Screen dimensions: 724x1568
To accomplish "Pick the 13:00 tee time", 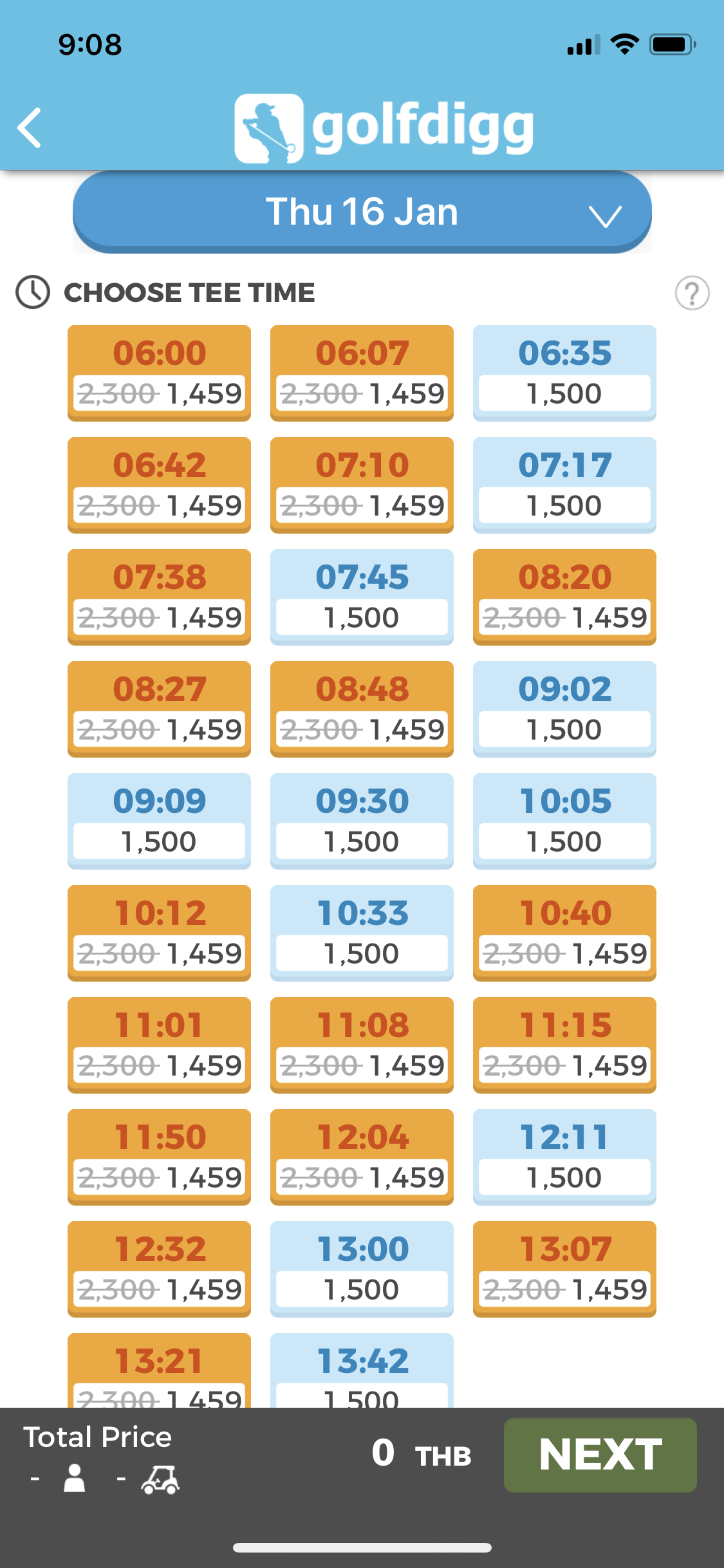I will [x=362, y=1269].
